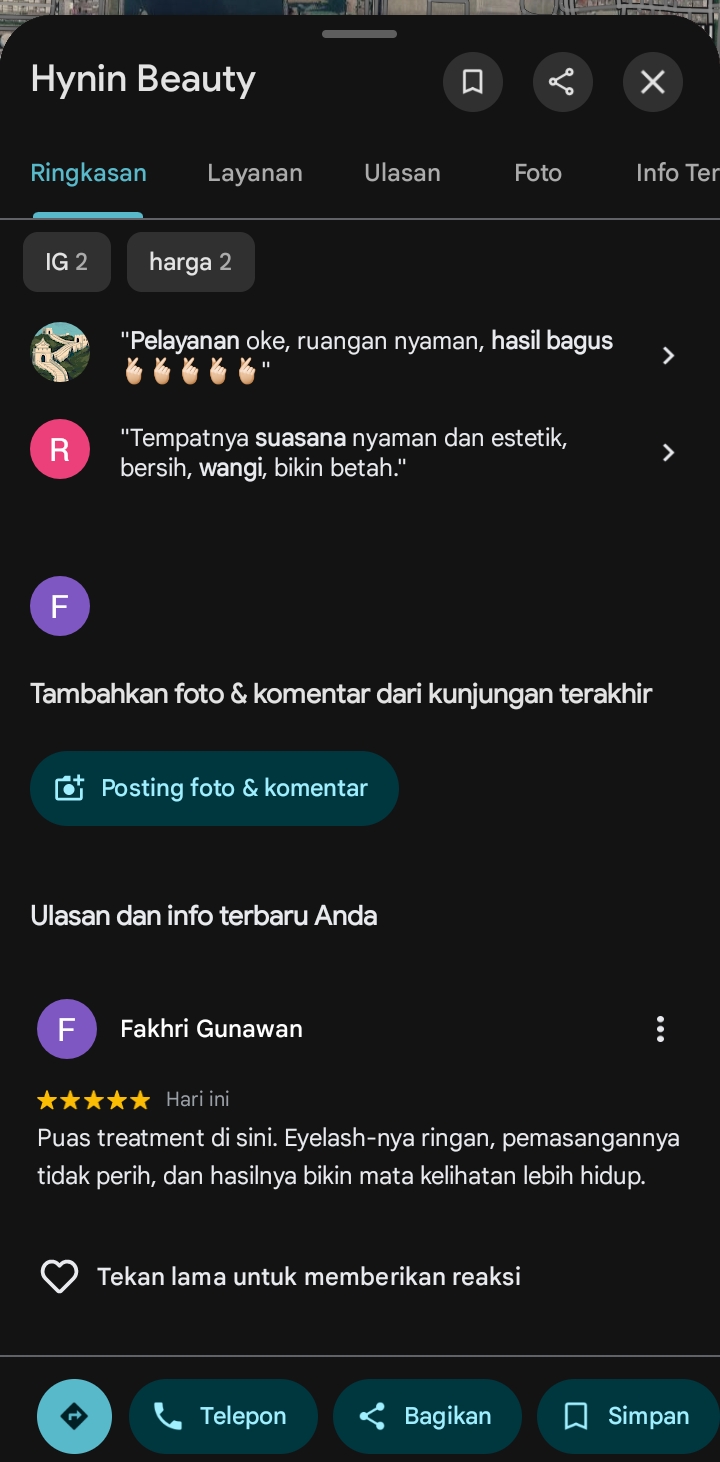Tap the Bagikan button
This screenshot has height=1462, width=720.
pos(427,1416)
